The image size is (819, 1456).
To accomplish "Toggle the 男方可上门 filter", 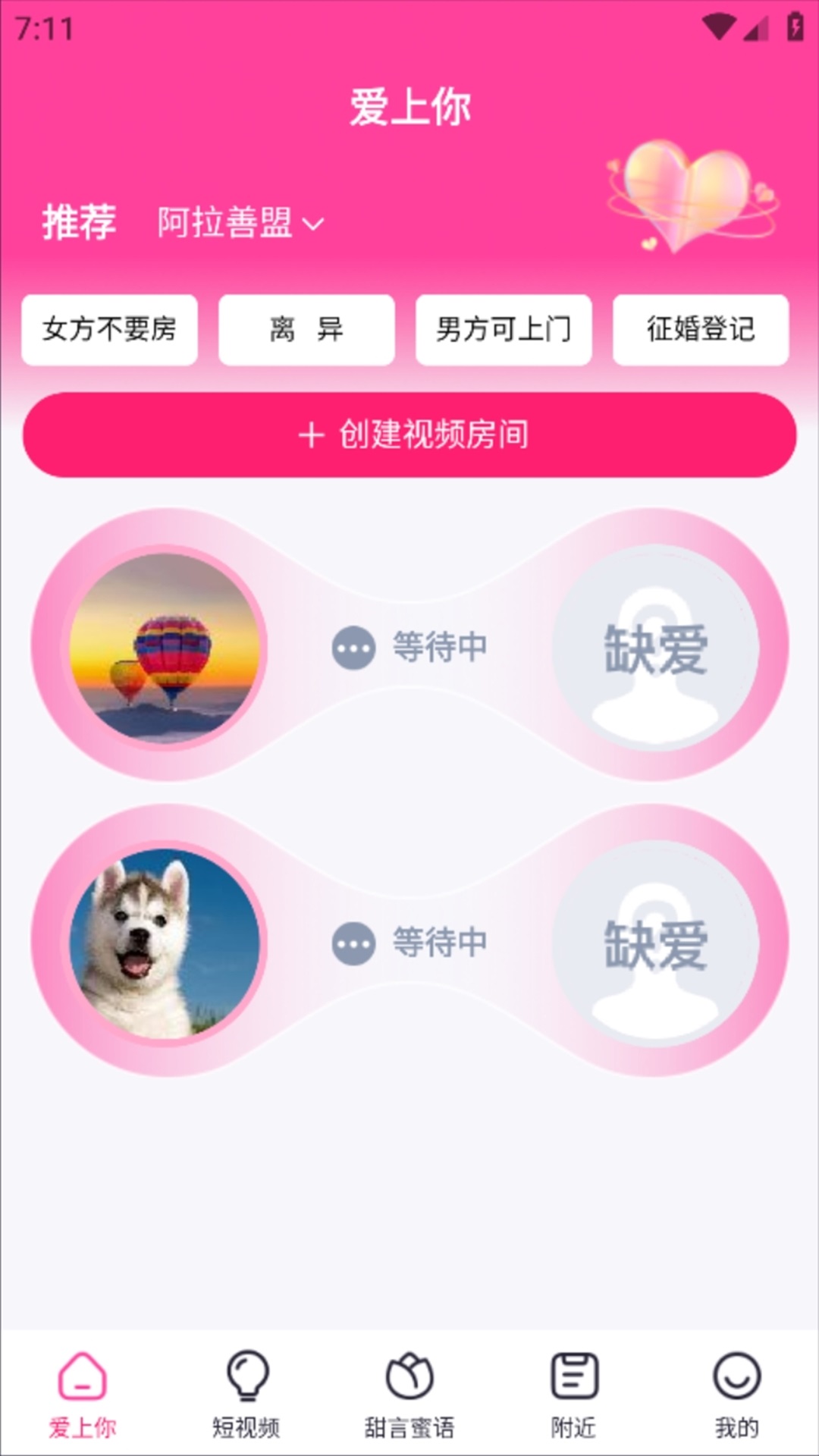I will (x=504, y=330).
